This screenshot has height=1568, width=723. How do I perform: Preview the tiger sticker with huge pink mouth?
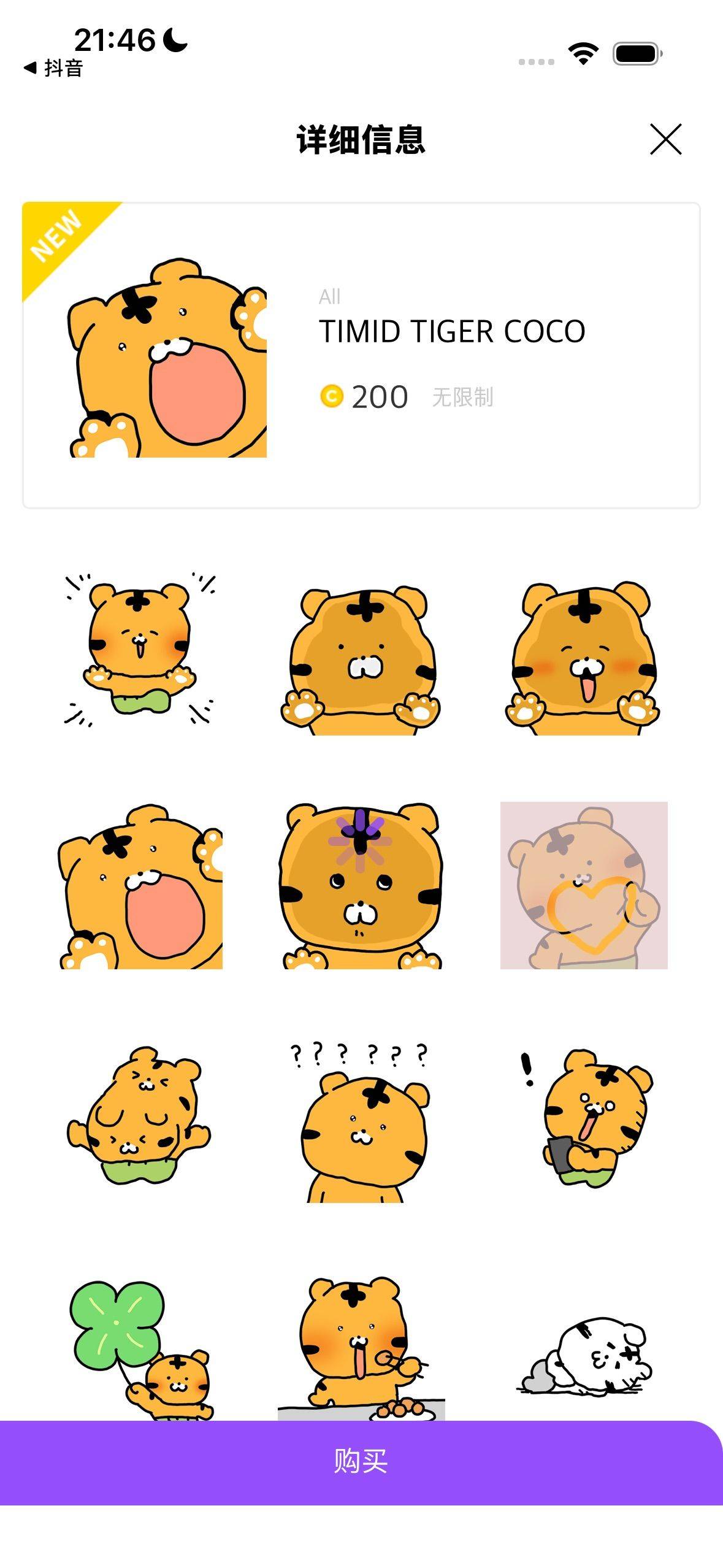point(141,886)
